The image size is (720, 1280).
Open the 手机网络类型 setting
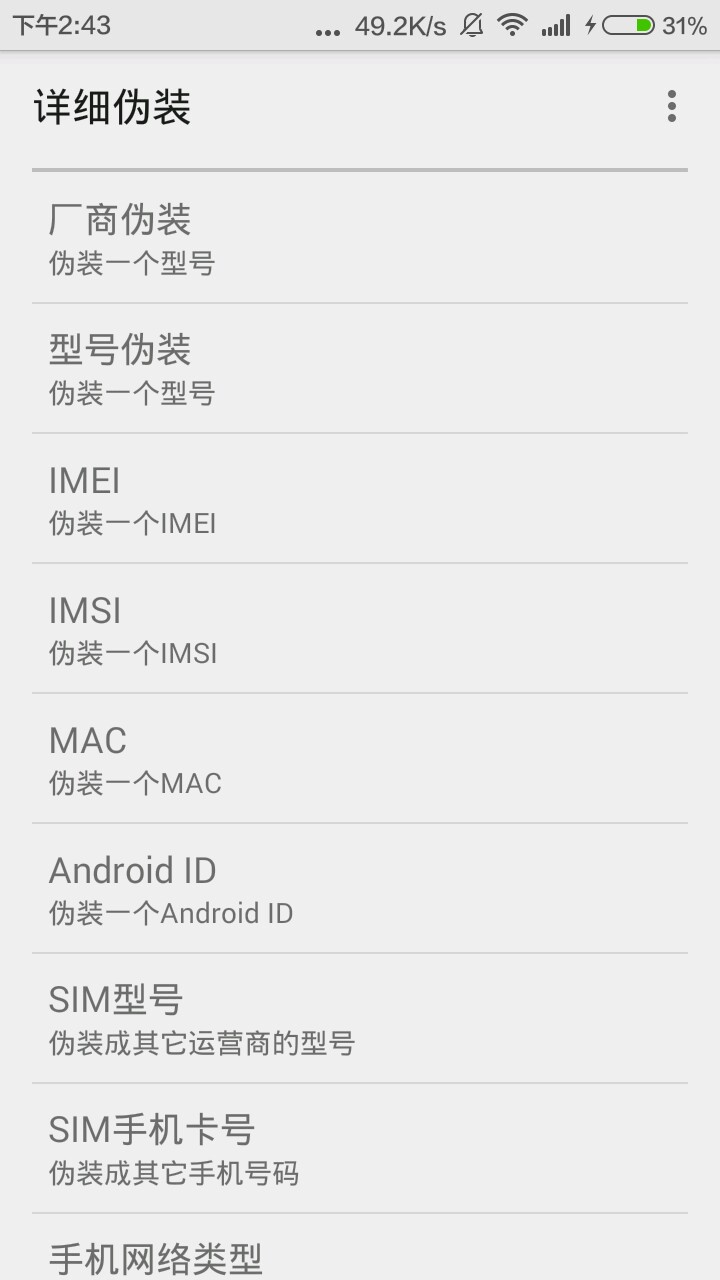[x=359, y=1254]
